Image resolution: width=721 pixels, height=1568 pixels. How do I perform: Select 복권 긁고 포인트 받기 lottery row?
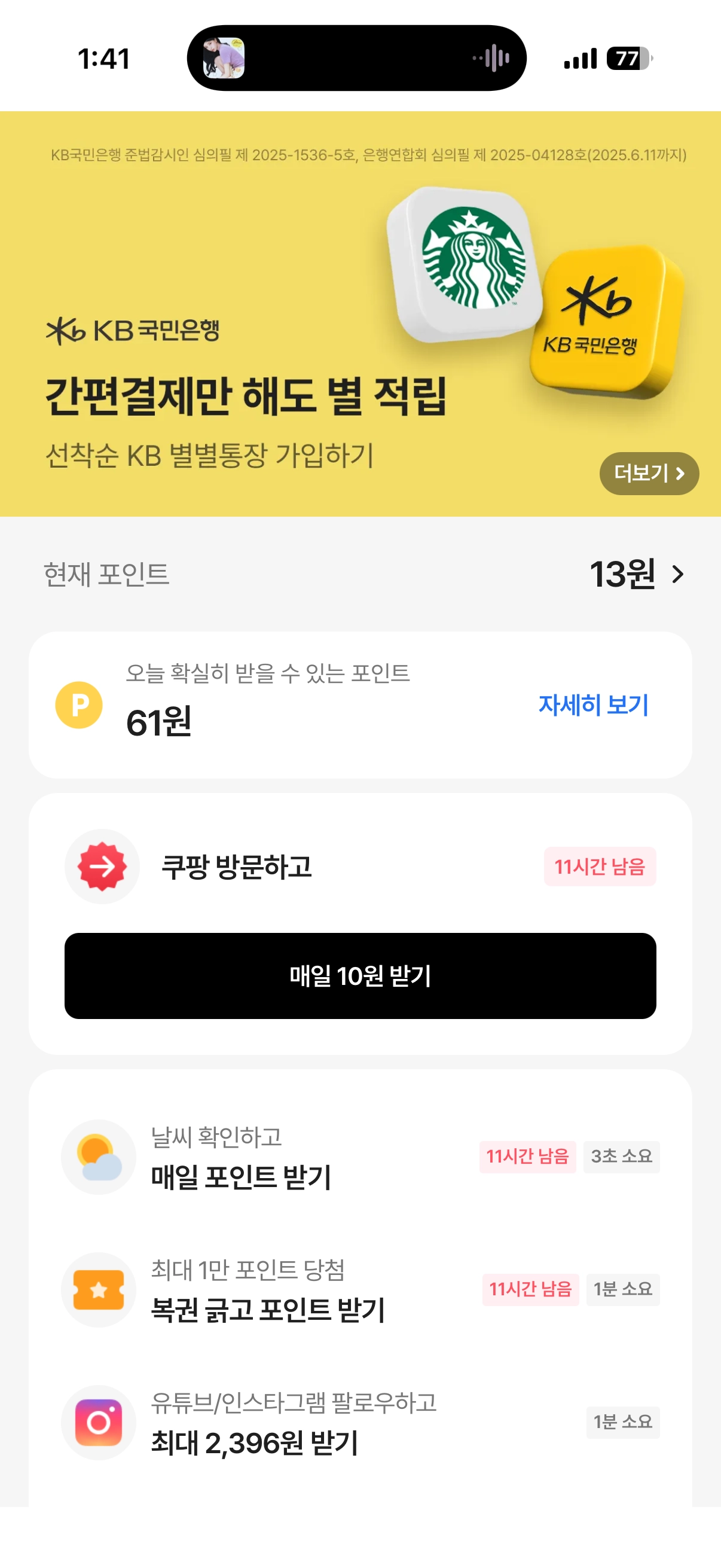click(x=360, y=1289)
